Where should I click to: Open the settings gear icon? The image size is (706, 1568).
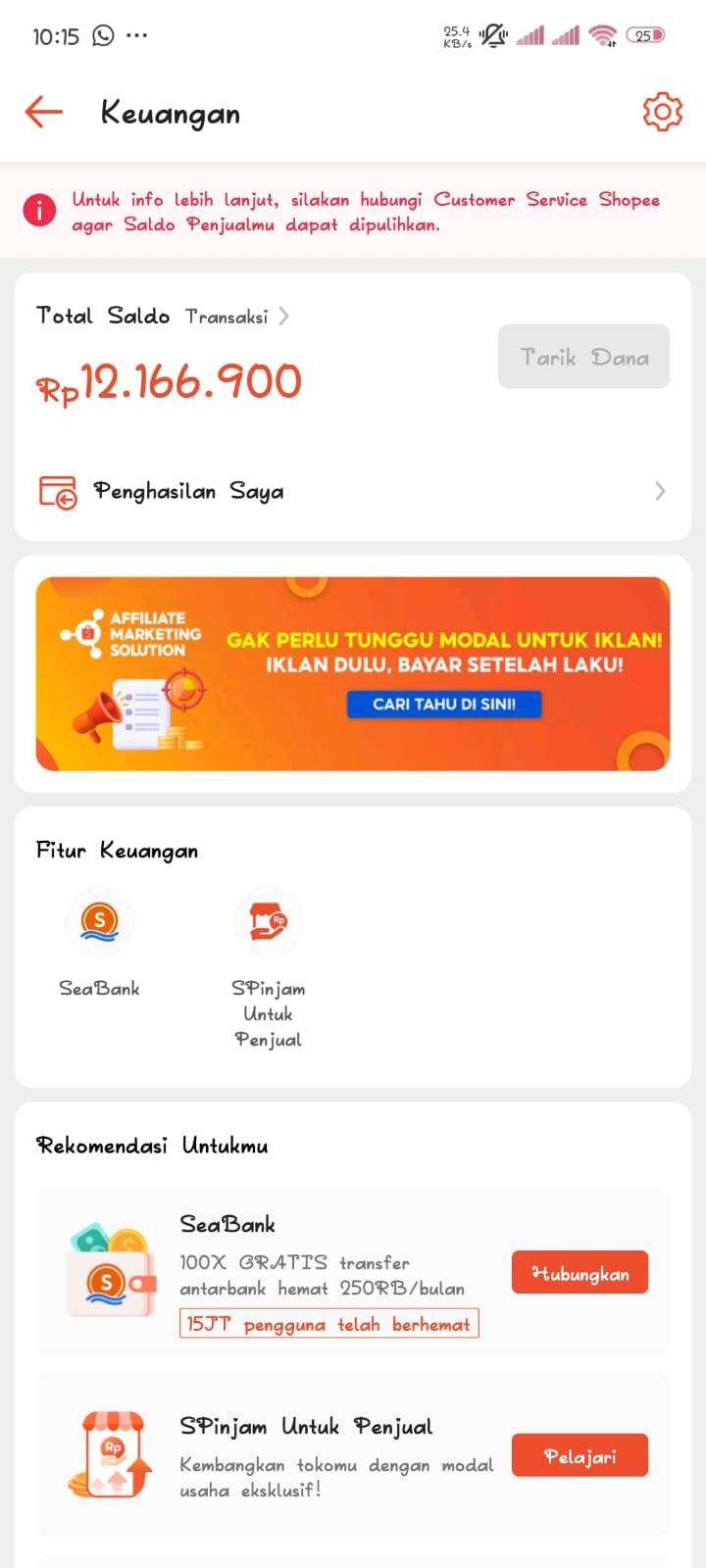point(662,112)
